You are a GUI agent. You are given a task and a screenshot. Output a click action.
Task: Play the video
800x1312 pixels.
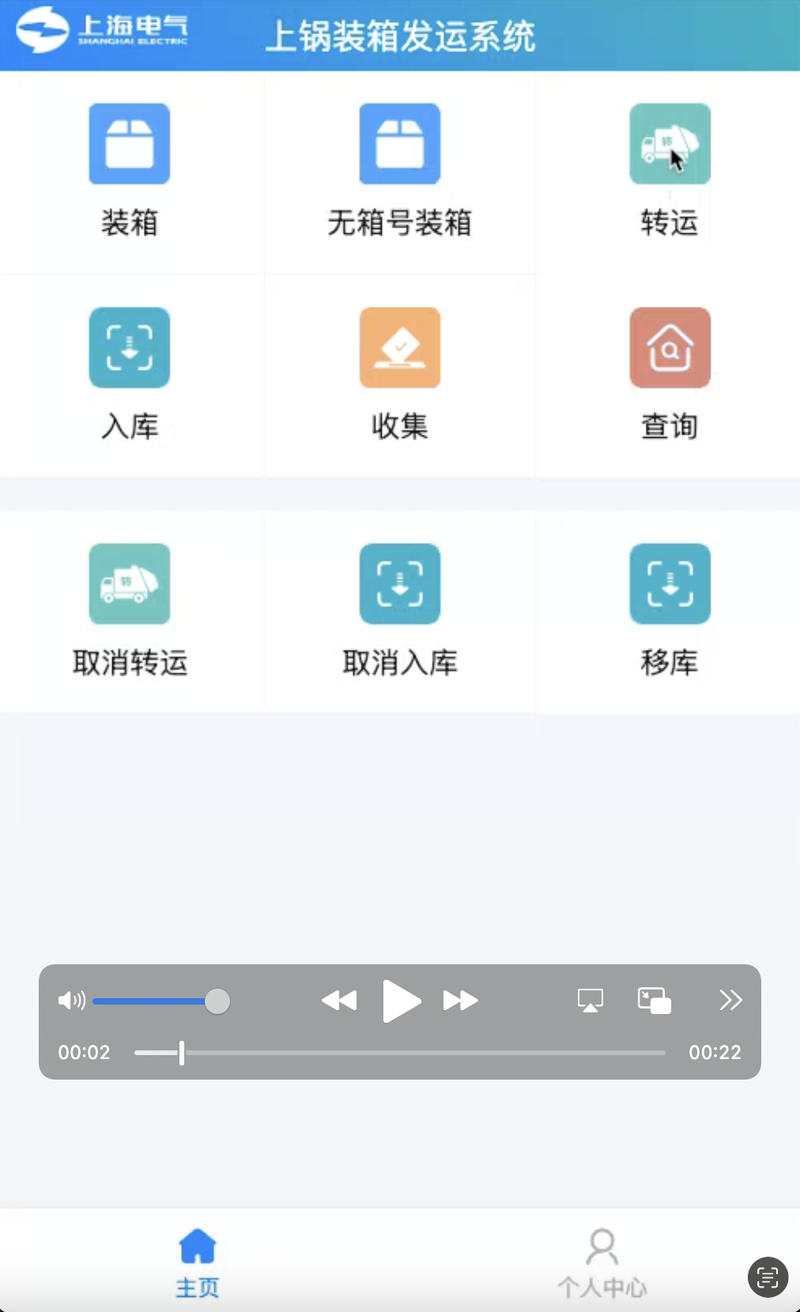coord(401,1001)
